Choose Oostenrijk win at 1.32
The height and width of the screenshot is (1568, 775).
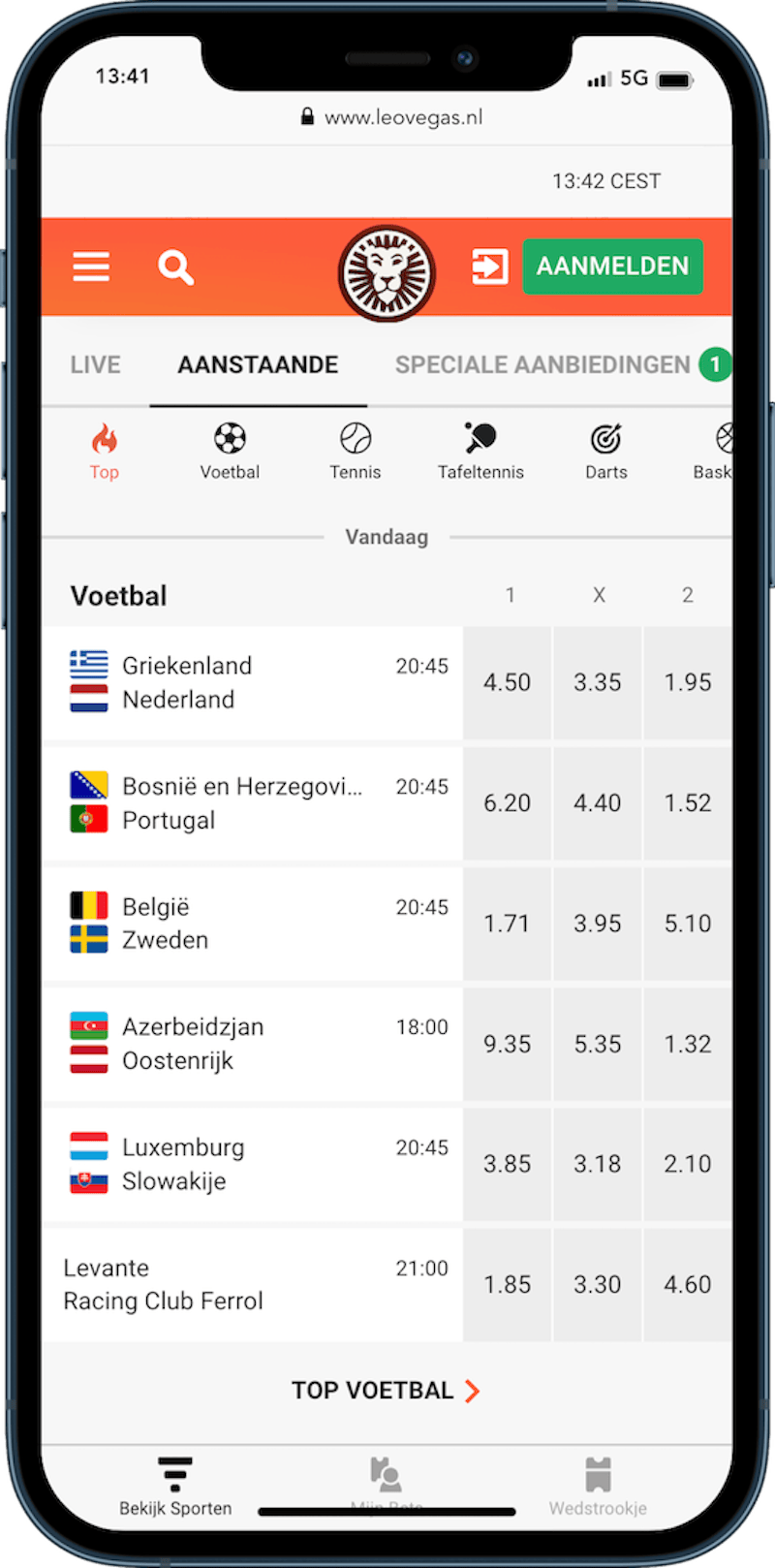(688, 1044)
